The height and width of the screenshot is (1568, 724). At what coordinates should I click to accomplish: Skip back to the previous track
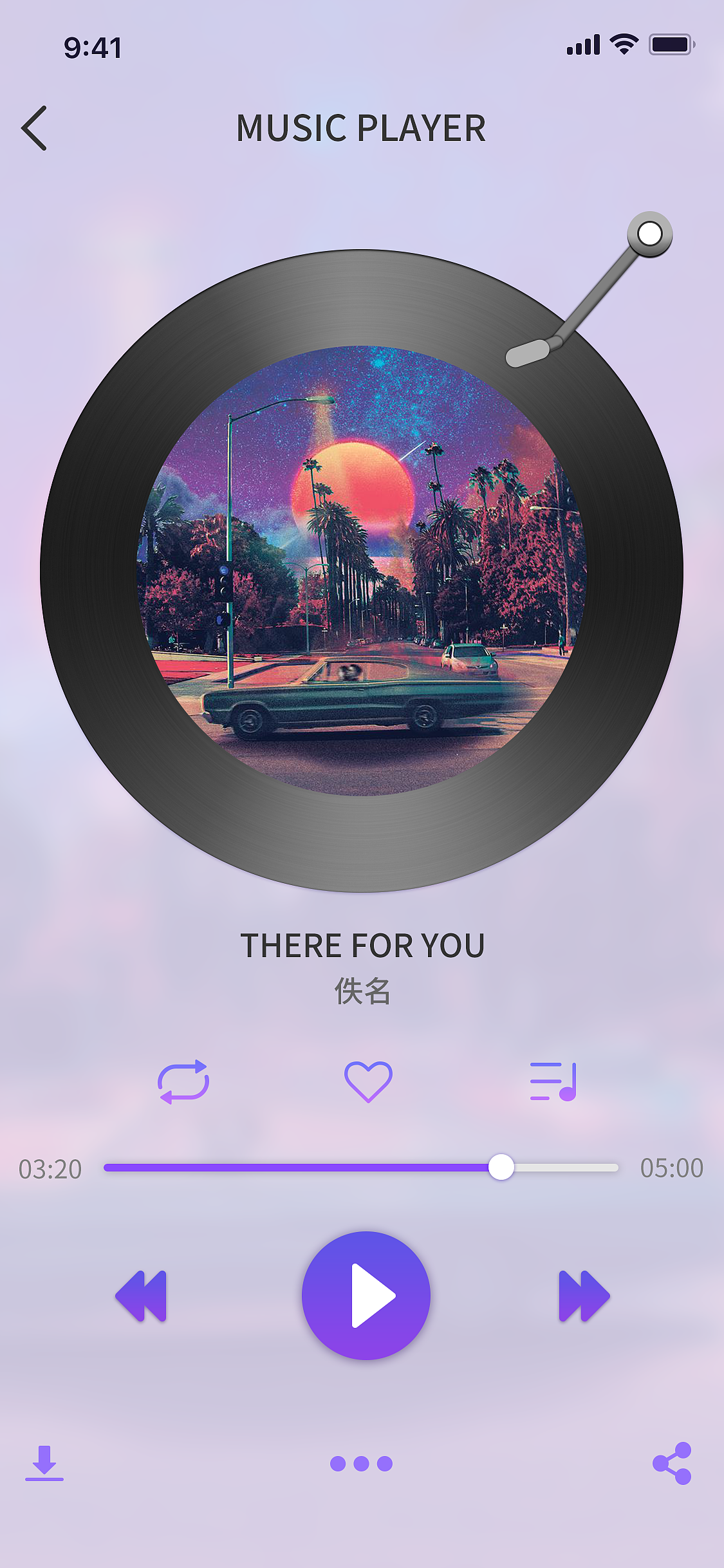click(142, 1296)
